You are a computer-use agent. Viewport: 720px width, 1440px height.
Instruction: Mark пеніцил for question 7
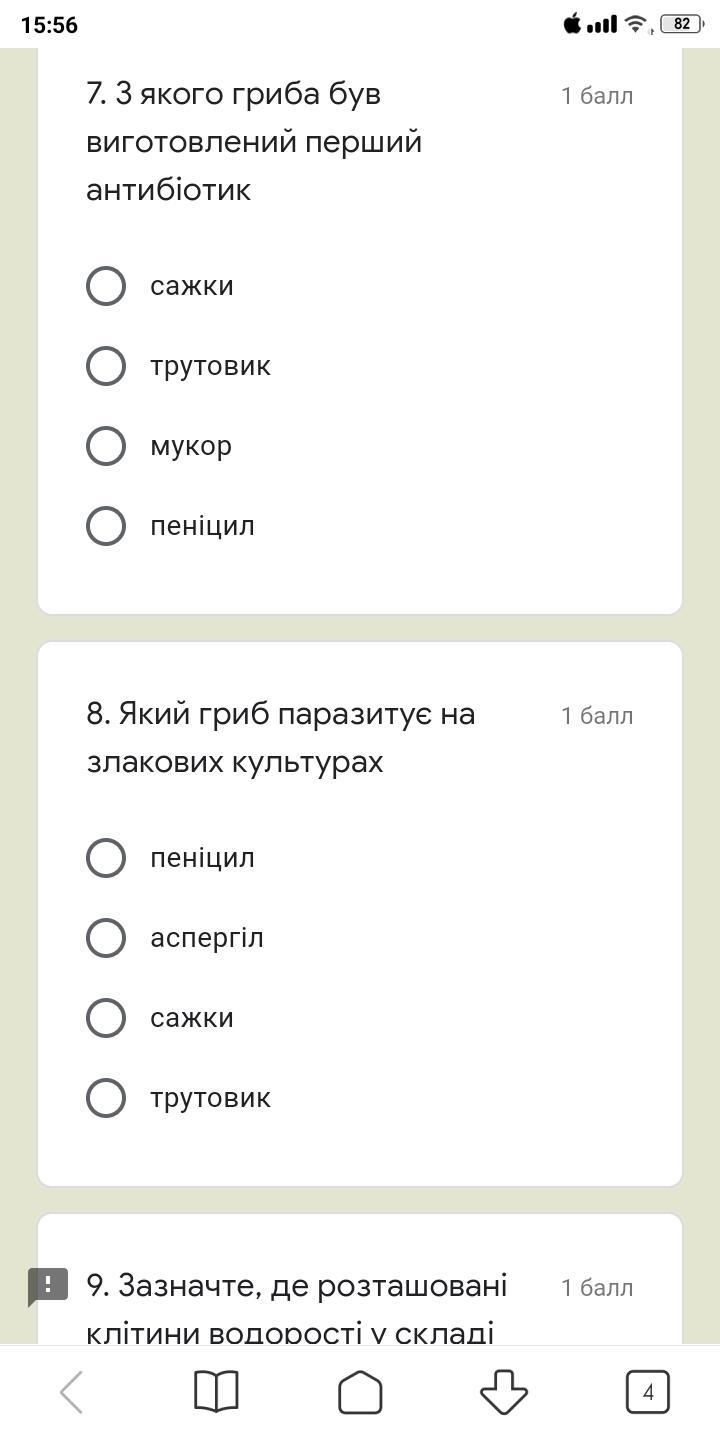(x=106, y=526)
